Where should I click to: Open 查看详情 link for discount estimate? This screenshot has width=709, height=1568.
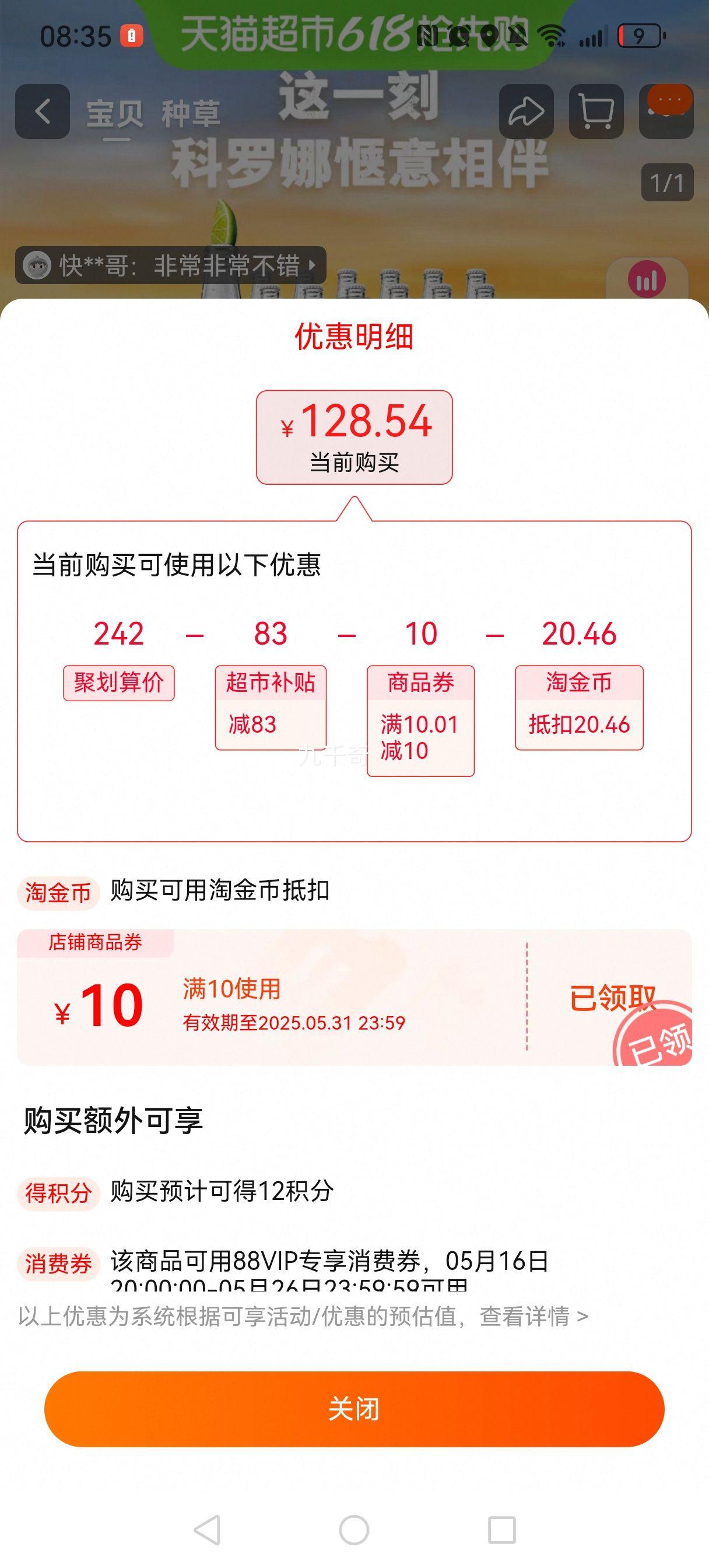533,1317
